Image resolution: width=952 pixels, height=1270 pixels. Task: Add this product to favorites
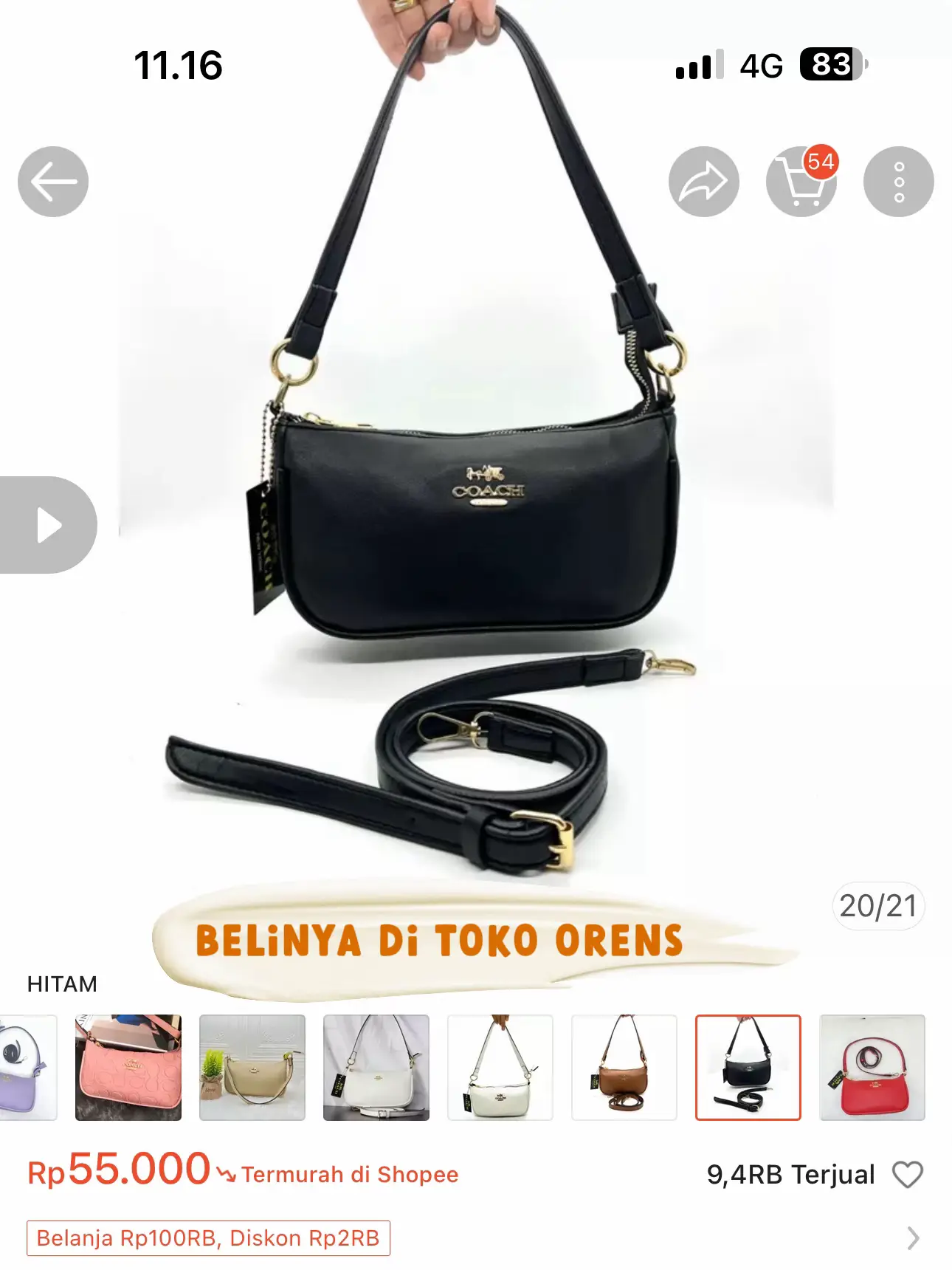[907, 1174]
